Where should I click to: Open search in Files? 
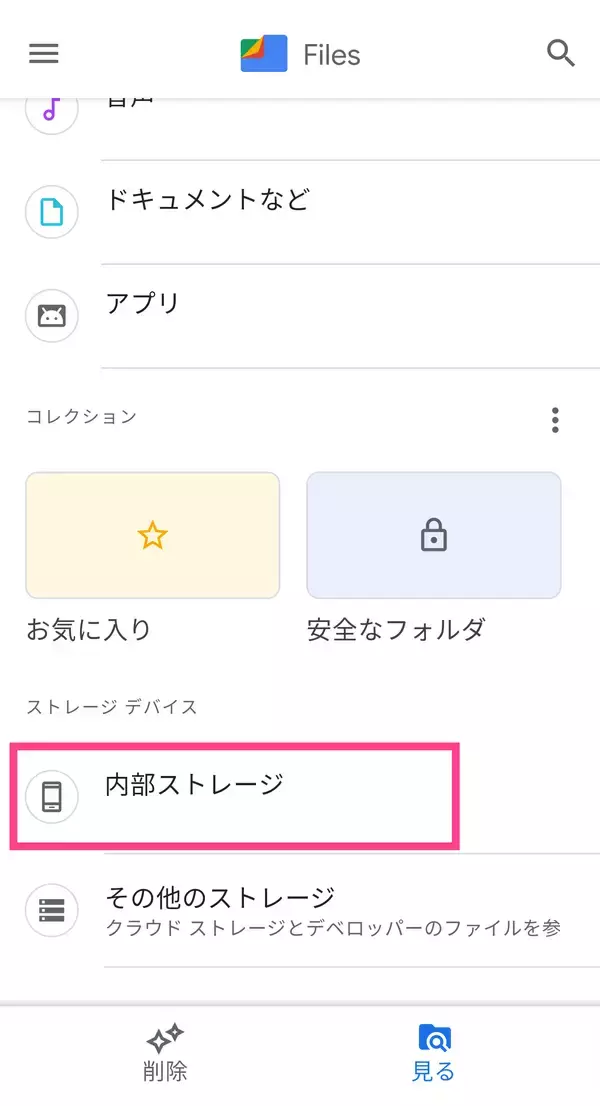coord(561,53)
